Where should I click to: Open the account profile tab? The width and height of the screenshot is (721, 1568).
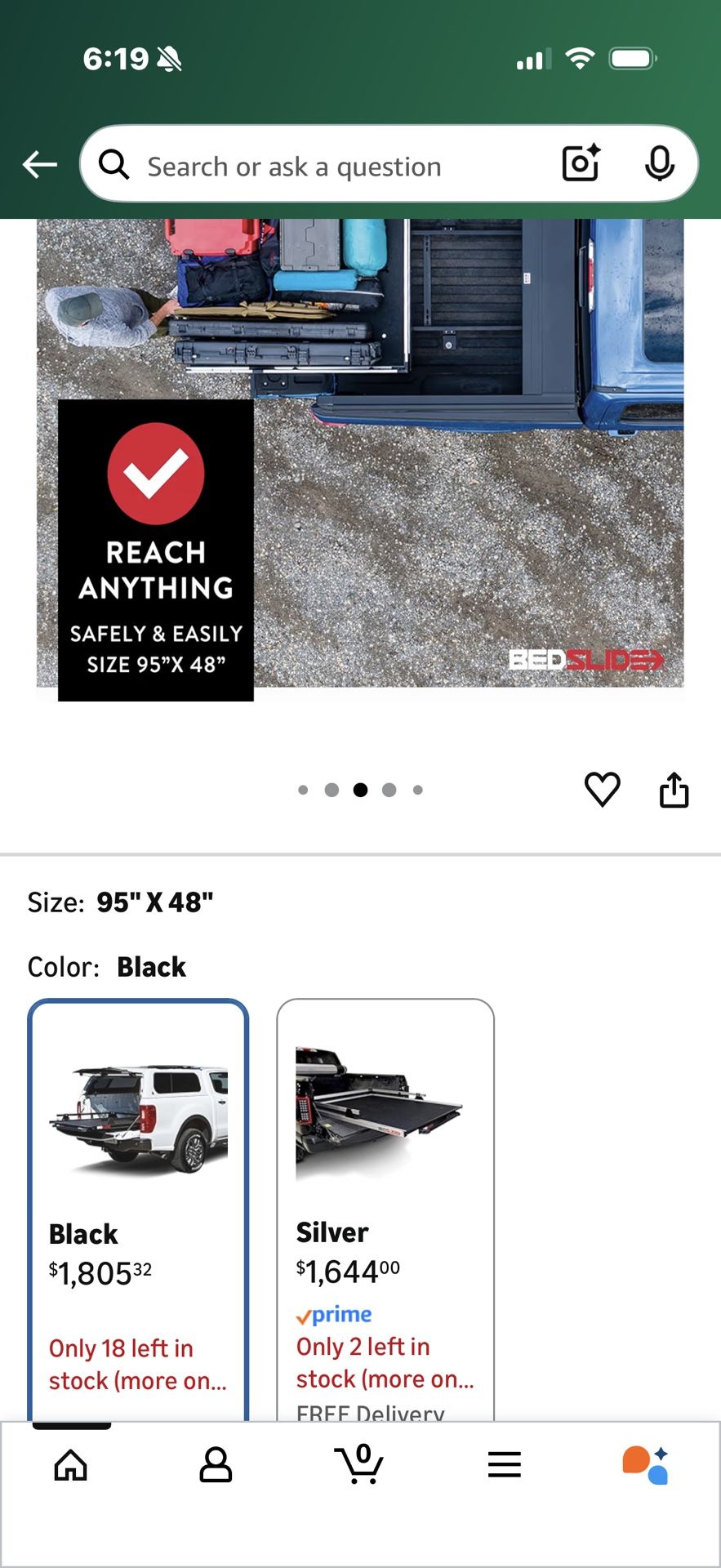tap(216, 1464)
